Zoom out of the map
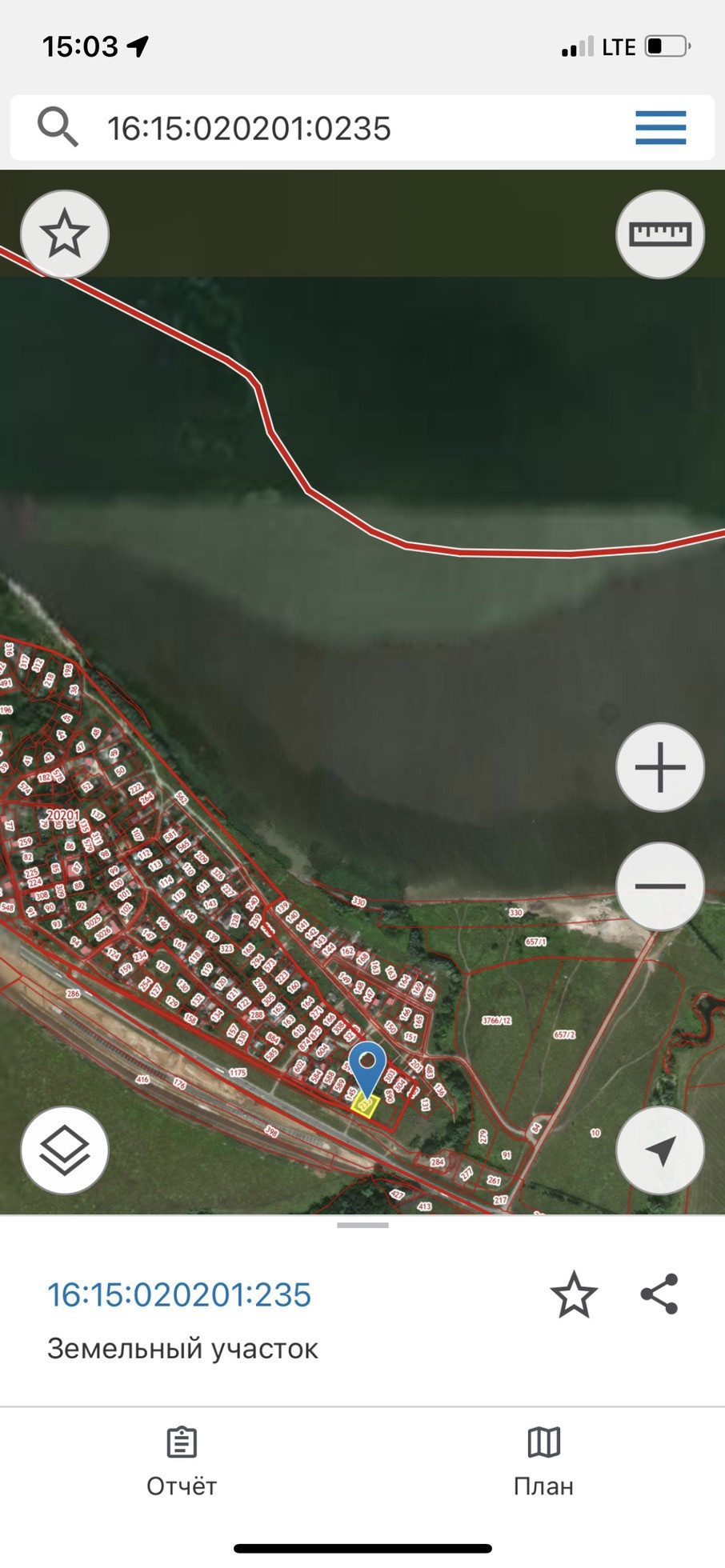The width and height of the screenshot is (725, 1568). coord(660,886)
